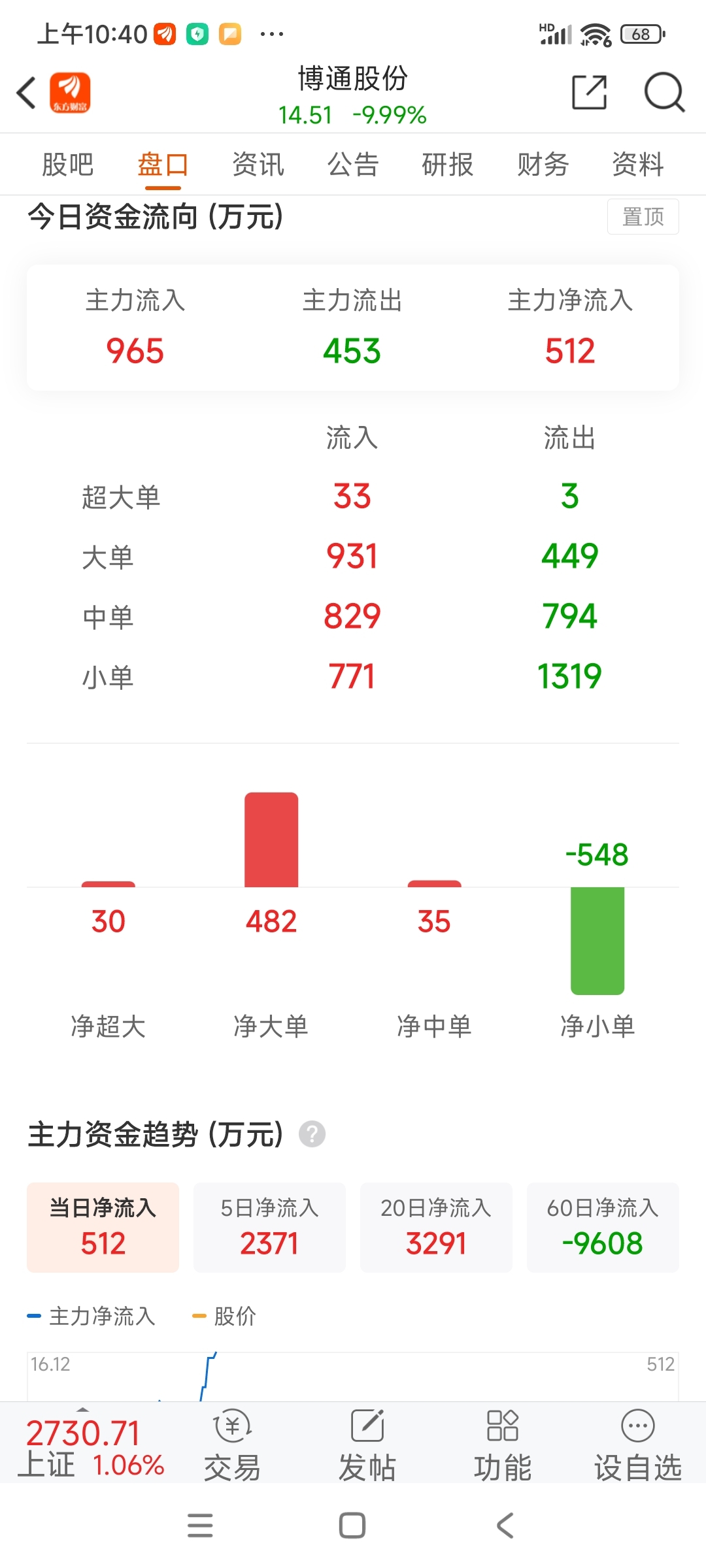Screen dimensions: 706x1568
Task: Select the 研报 tab
Action: (x=448, y=164)
